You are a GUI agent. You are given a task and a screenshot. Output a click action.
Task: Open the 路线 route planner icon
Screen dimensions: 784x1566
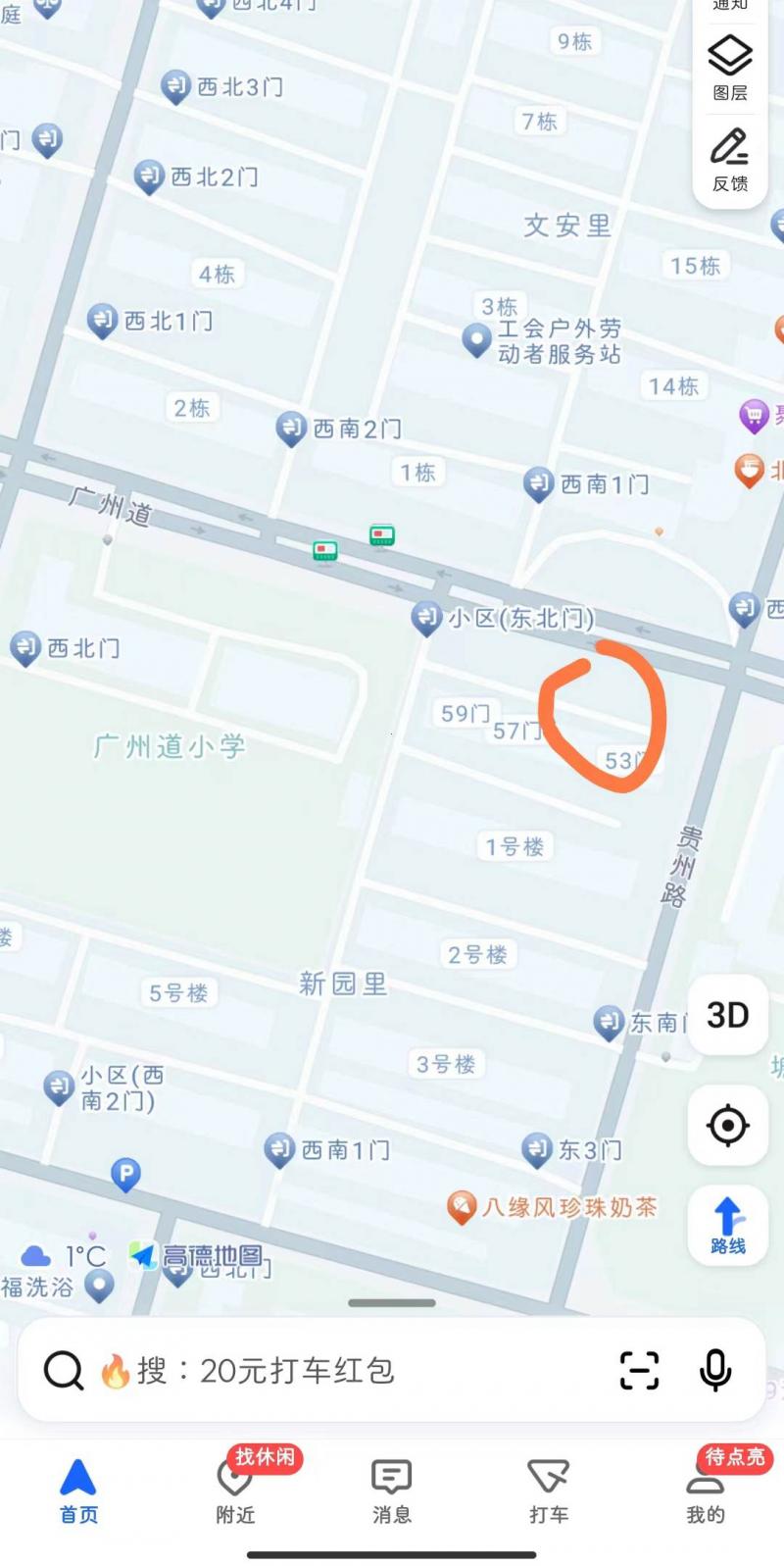tap(726, 1224)
